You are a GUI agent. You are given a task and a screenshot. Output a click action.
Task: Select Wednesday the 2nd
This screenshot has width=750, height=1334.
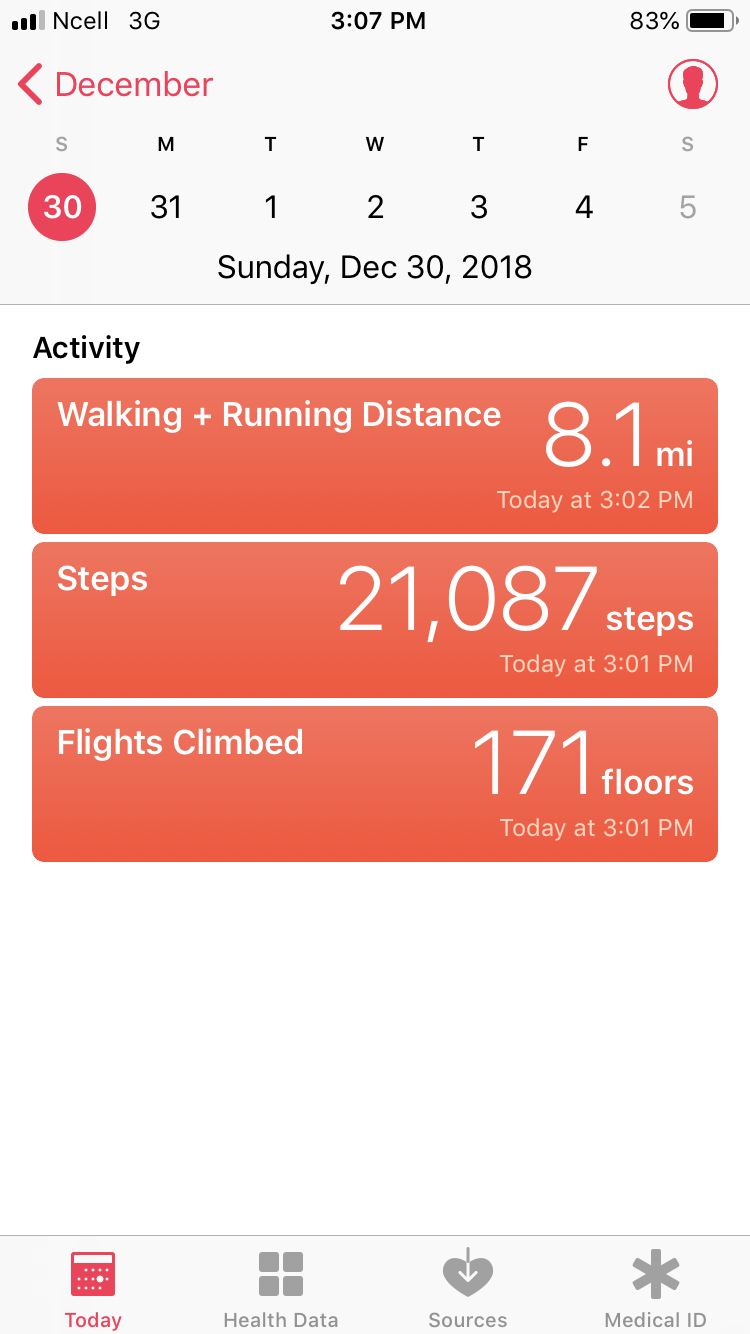375,207
